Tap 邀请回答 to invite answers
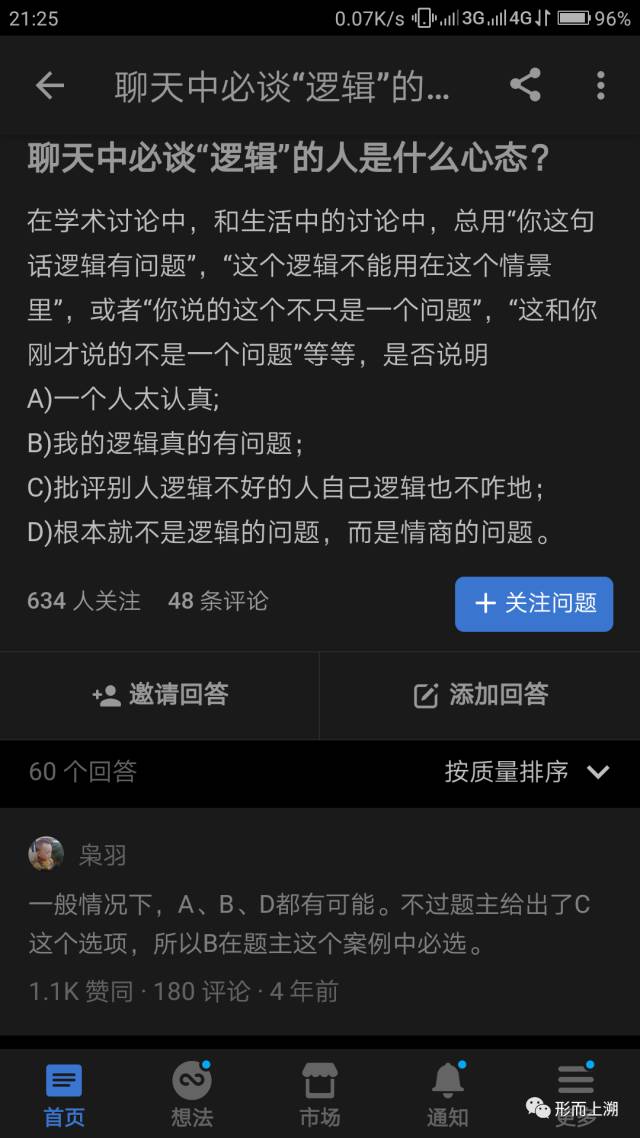This screenshot has height=1138, width=640. point(160,695)
